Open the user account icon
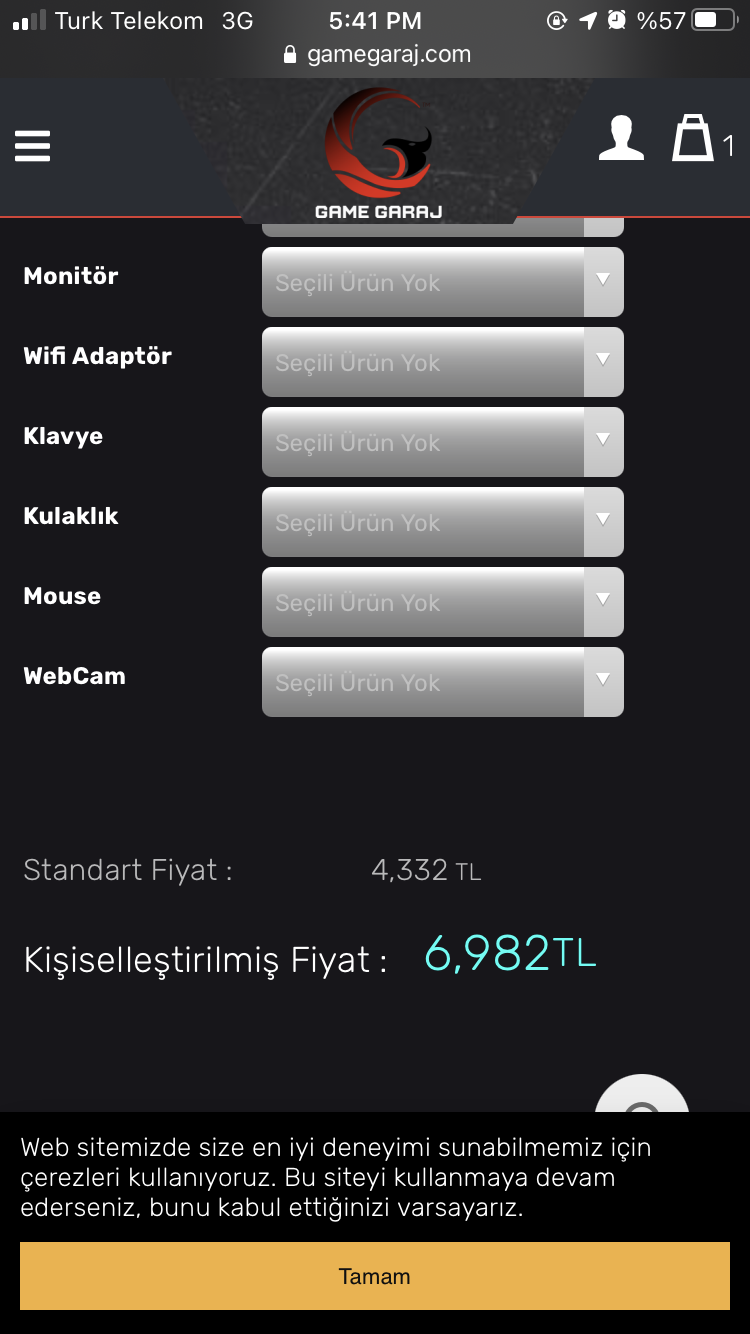 [x=621, y=139]
